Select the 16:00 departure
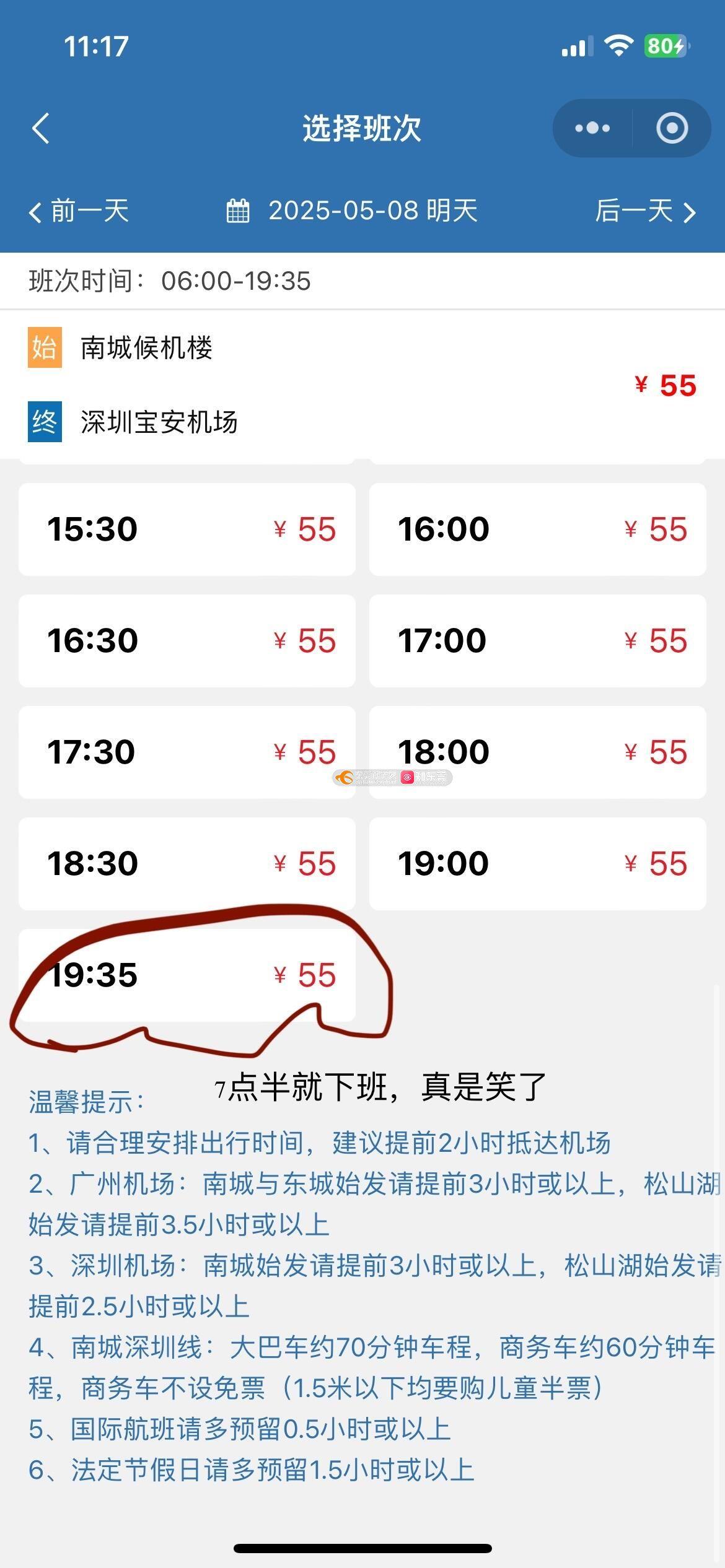725x1568 pixels. tap(538, 529)
